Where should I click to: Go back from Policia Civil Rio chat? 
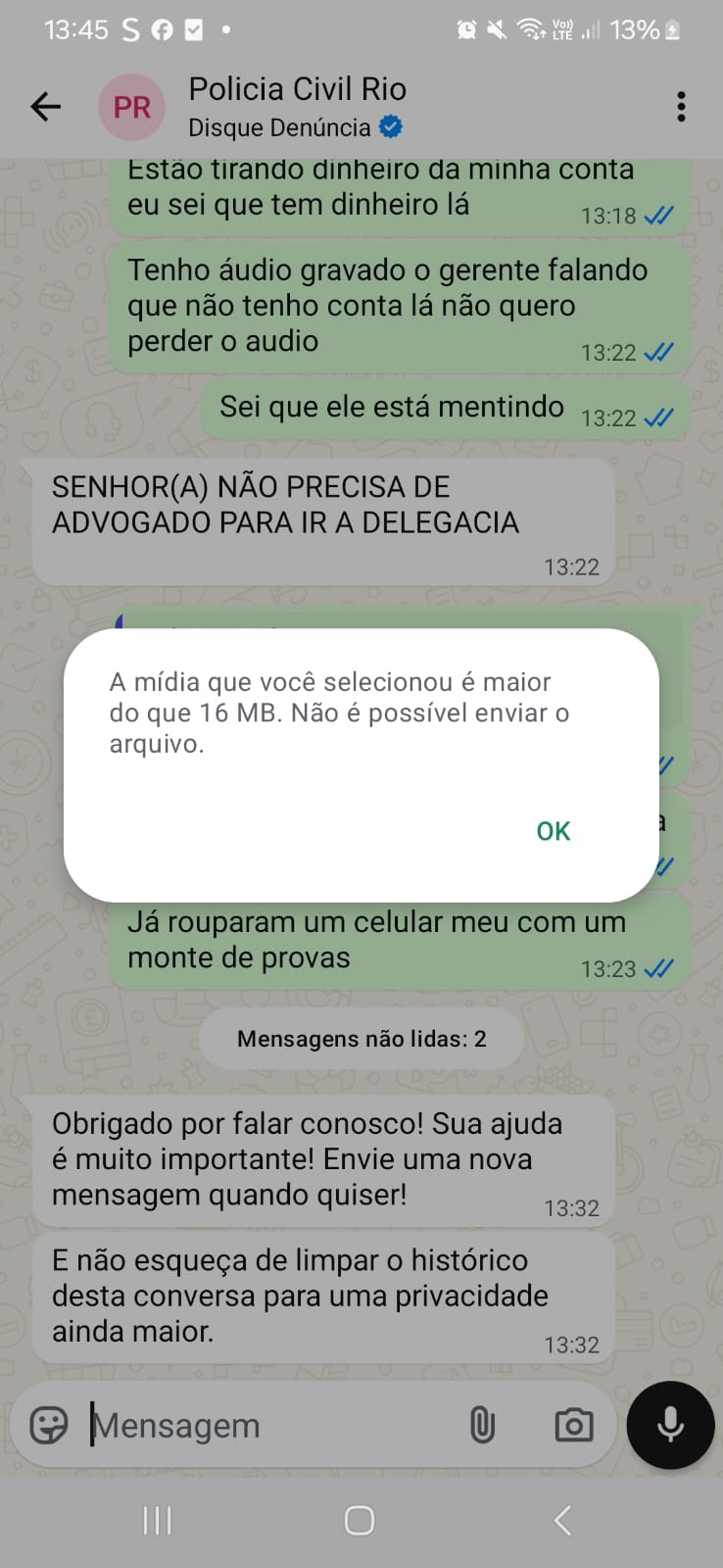pyautogui.click(x=46, y=106)
